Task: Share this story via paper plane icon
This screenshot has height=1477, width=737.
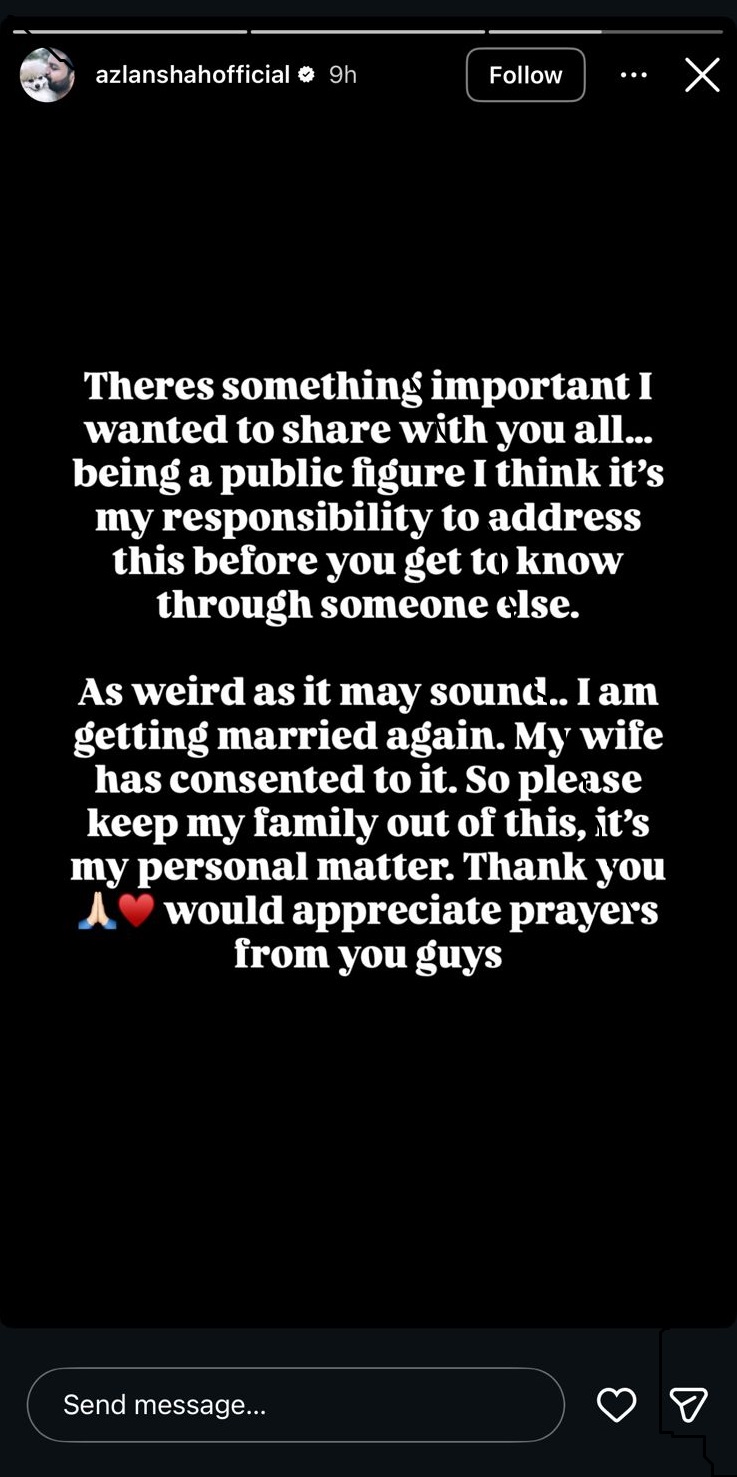Action: (689, 1405)
